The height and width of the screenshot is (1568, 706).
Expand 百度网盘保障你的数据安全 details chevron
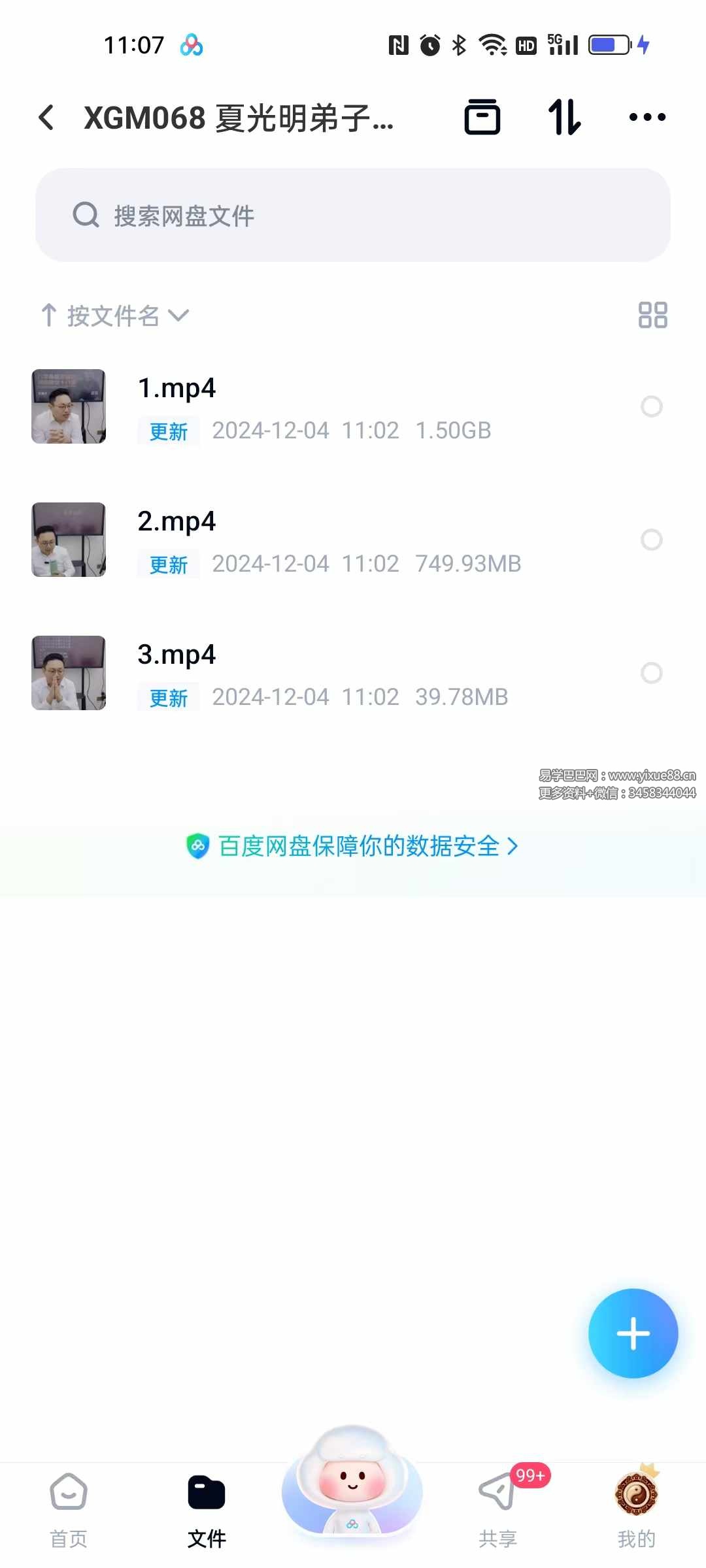click(x=514, y=846)
